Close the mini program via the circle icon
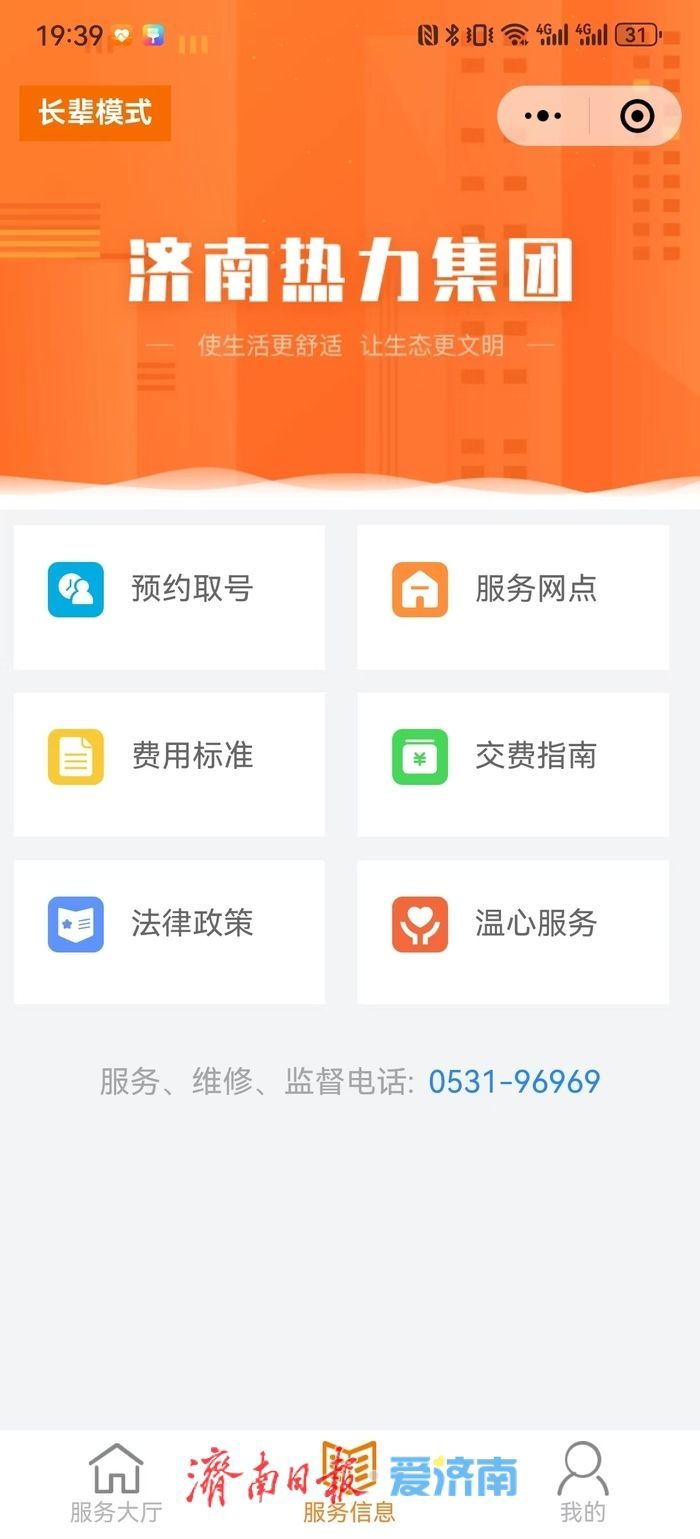 point(637,116)
